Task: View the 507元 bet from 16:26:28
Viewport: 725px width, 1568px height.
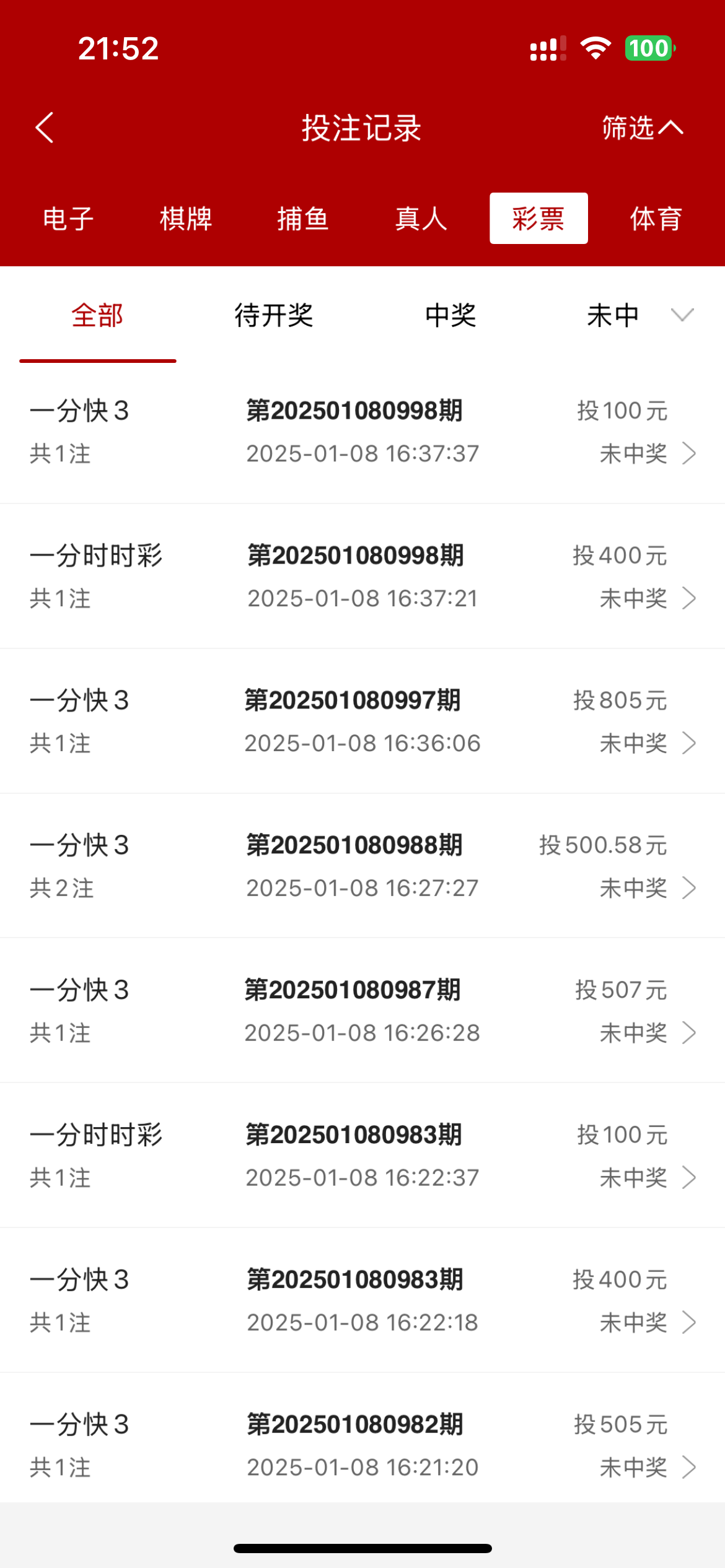Action: pos(362,1011)
